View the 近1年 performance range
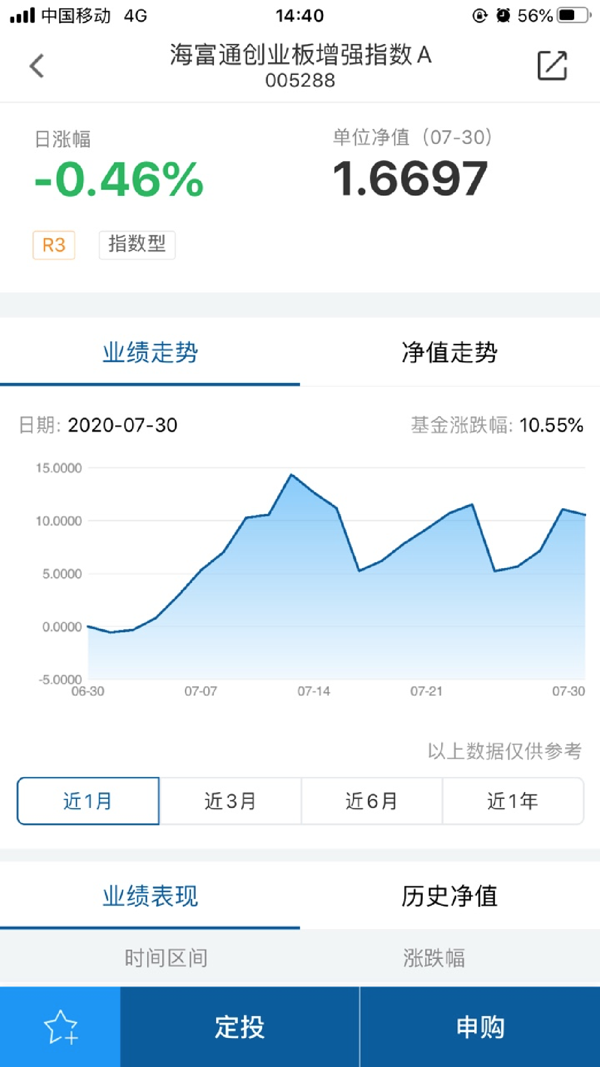Image resolution: width=600 pixels, height=1067 pixels. 513,801
